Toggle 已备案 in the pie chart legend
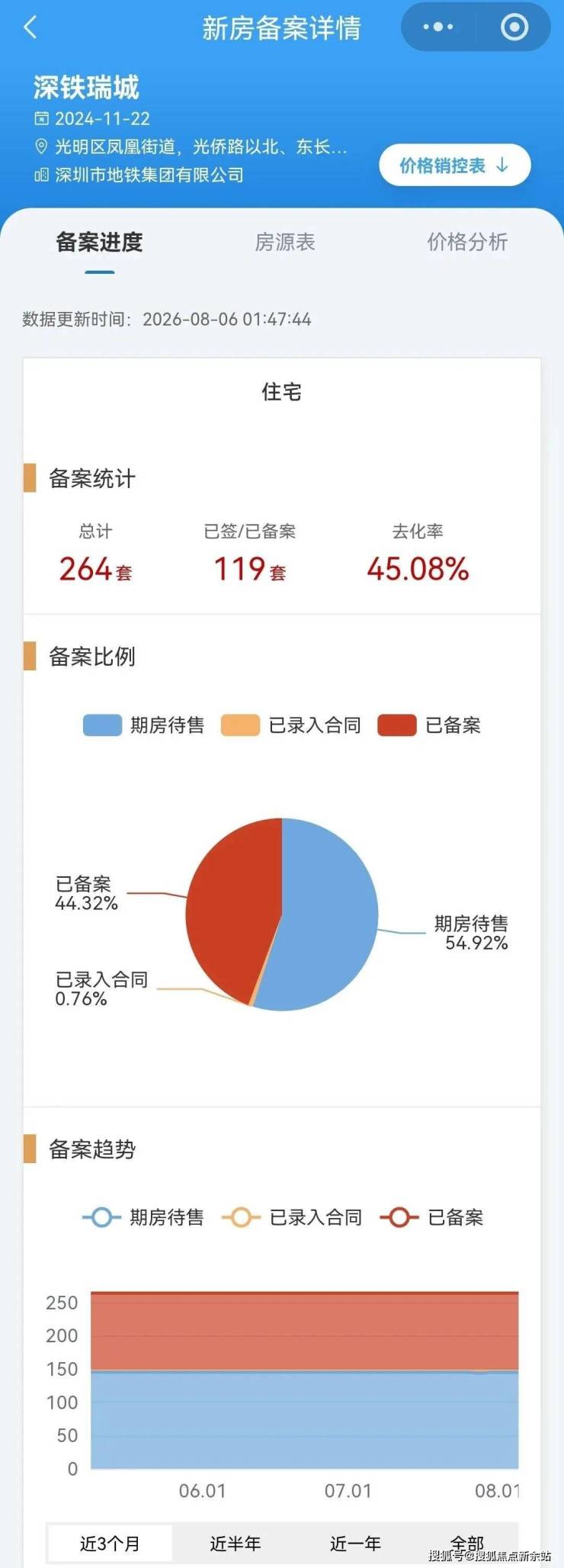The width and height of the screenshot is (564, 1568). click(x=430, y=725)
